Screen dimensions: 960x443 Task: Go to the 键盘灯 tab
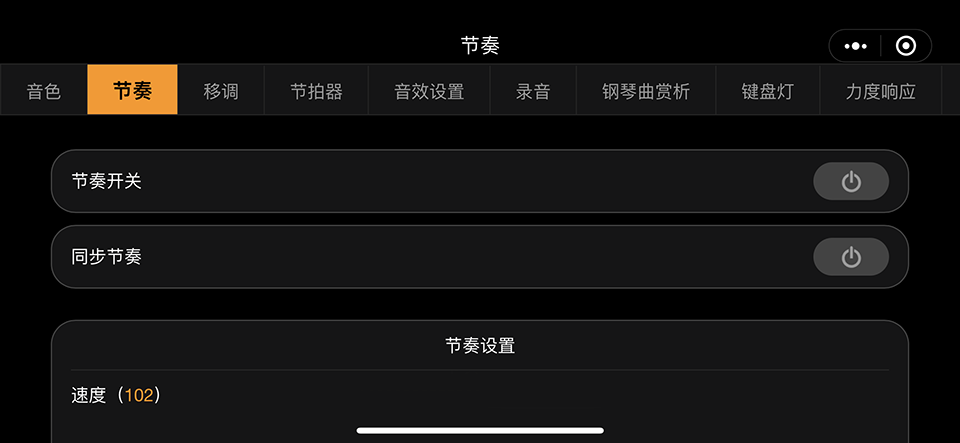tap(768, 91)
